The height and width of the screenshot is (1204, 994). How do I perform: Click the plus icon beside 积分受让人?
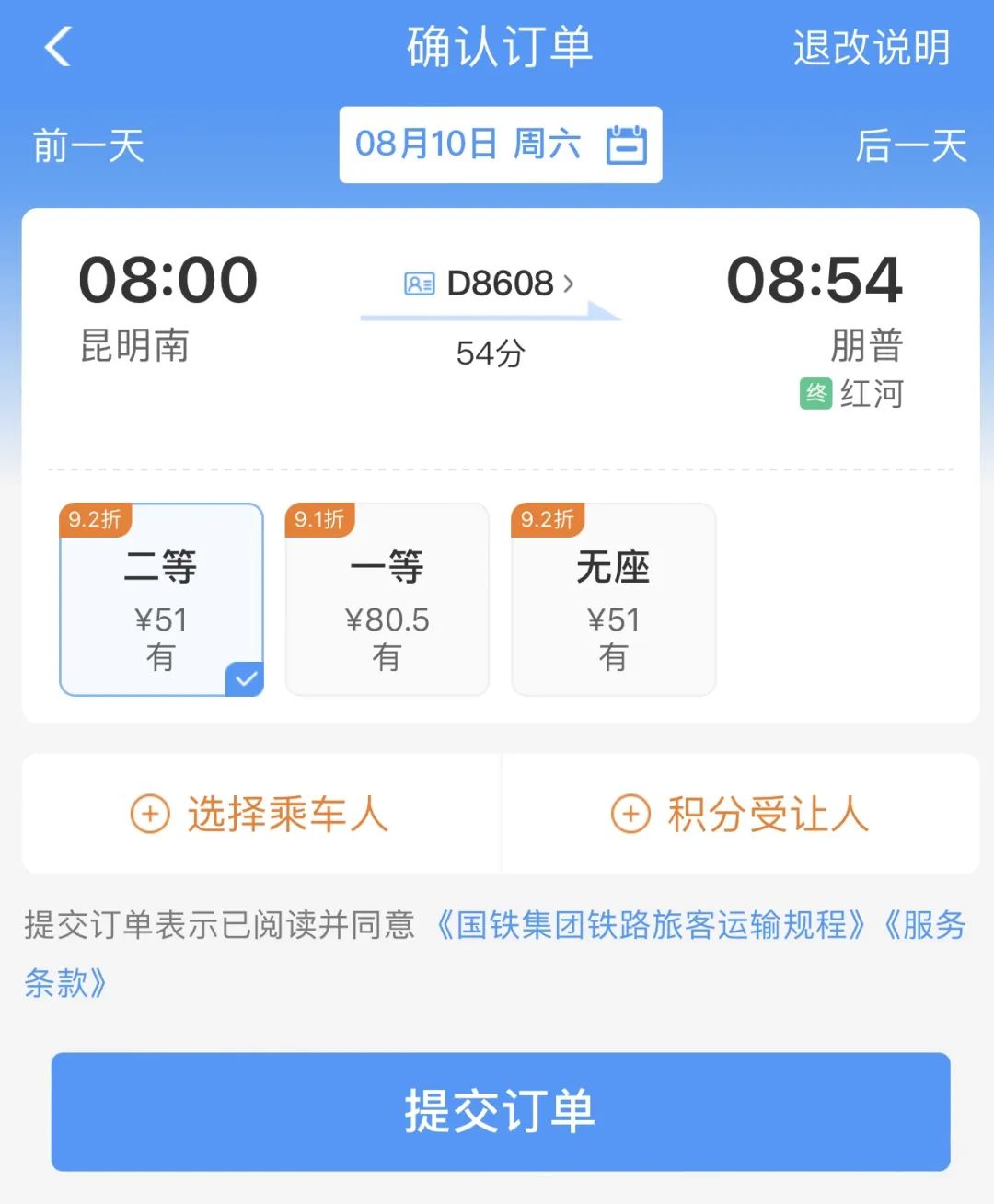coord(630,814)
